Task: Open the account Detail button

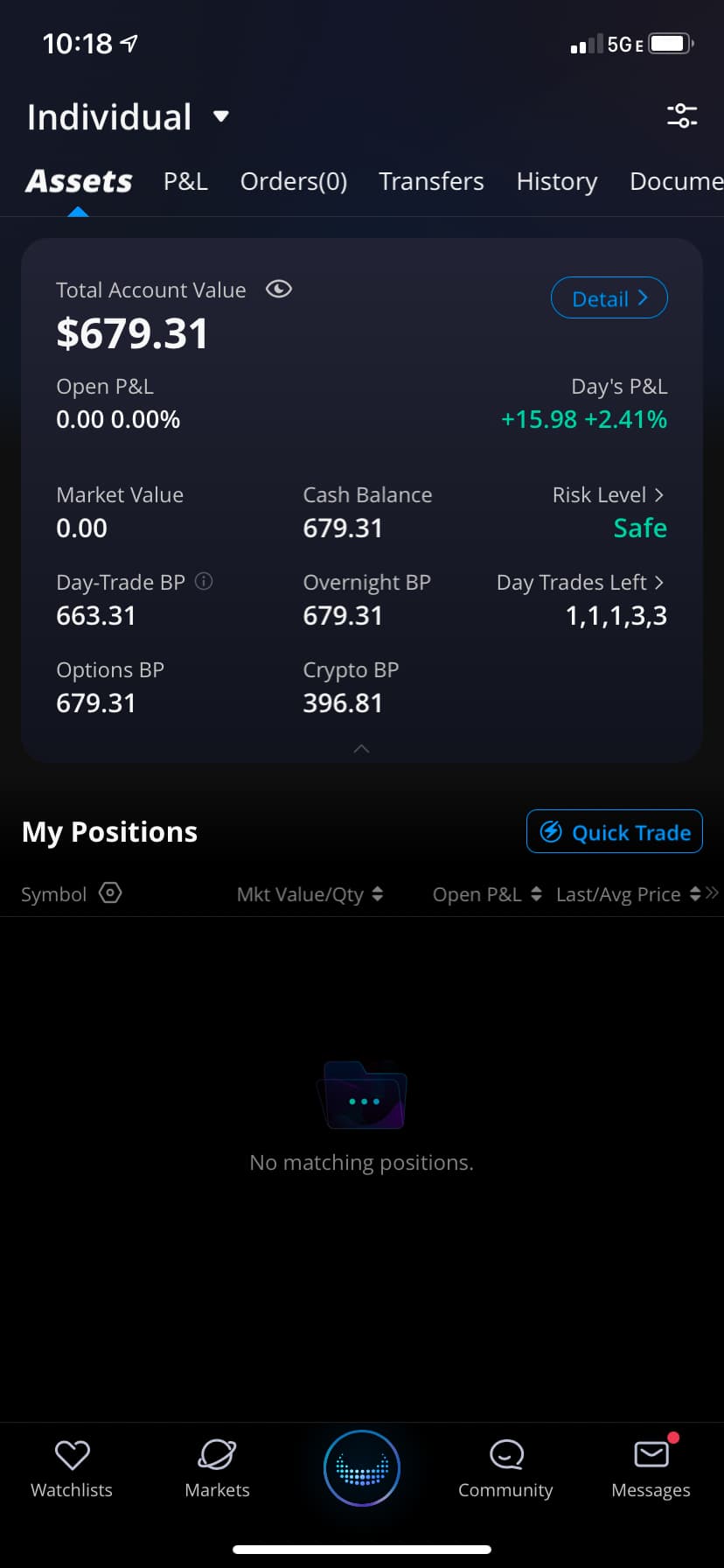Action: click(609, 298)
